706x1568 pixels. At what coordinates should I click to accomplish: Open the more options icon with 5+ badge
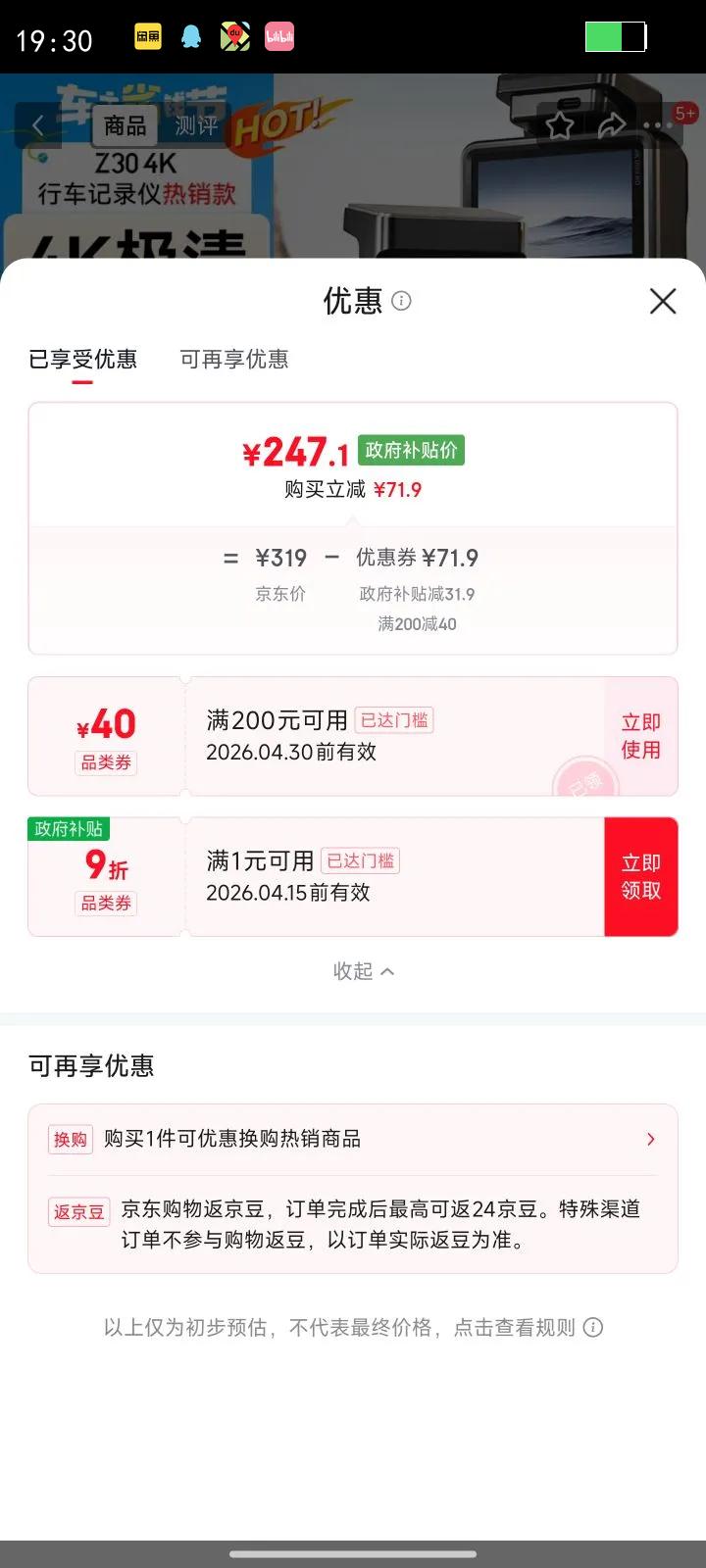659,125
